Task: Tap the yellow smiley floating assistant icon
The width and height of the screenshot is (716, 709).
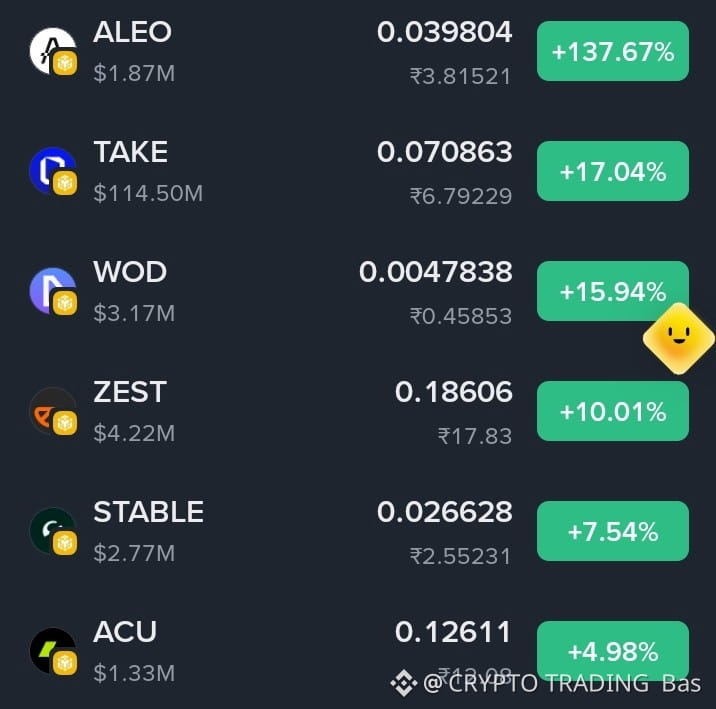Action: tap(679, 338)
